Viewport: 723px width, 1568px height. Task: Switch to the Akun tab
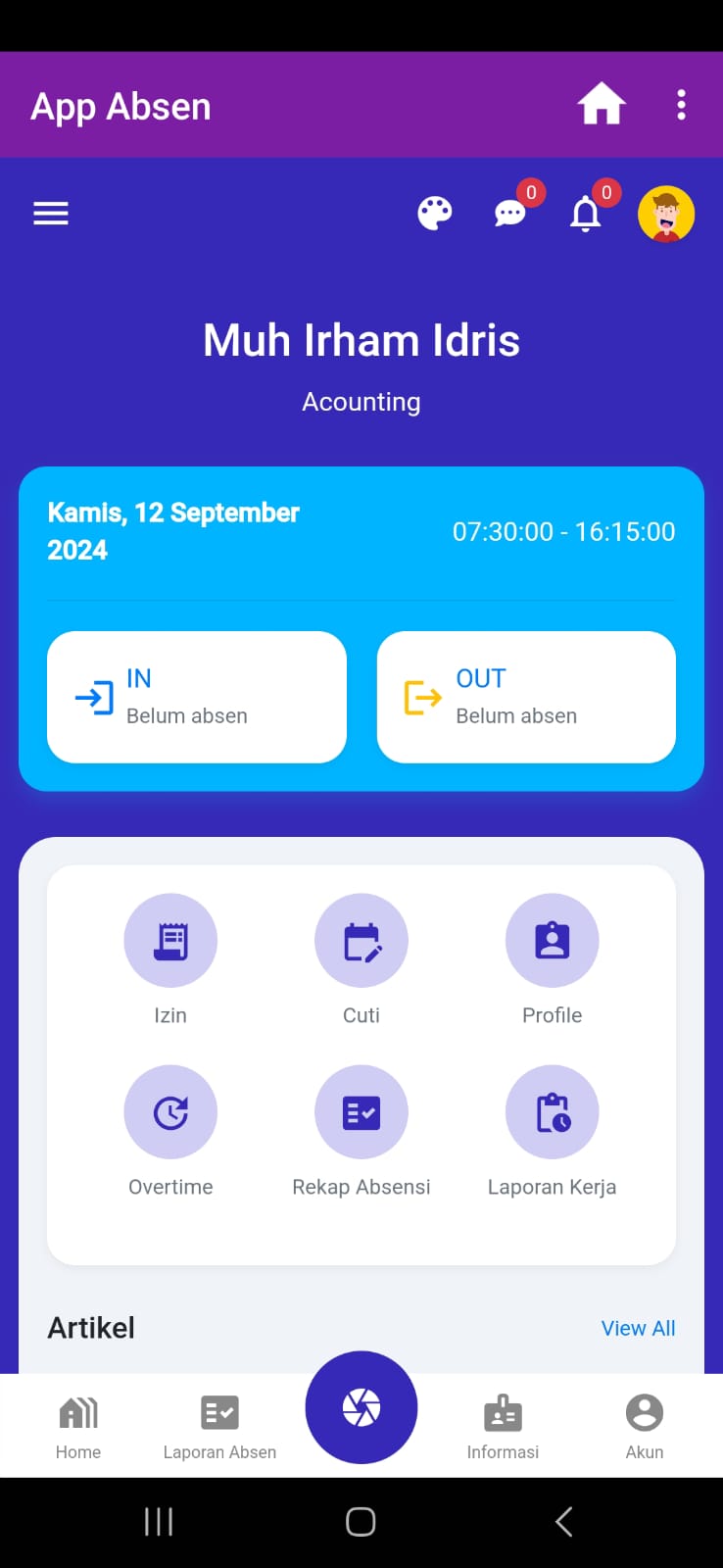pos(645,1426)
